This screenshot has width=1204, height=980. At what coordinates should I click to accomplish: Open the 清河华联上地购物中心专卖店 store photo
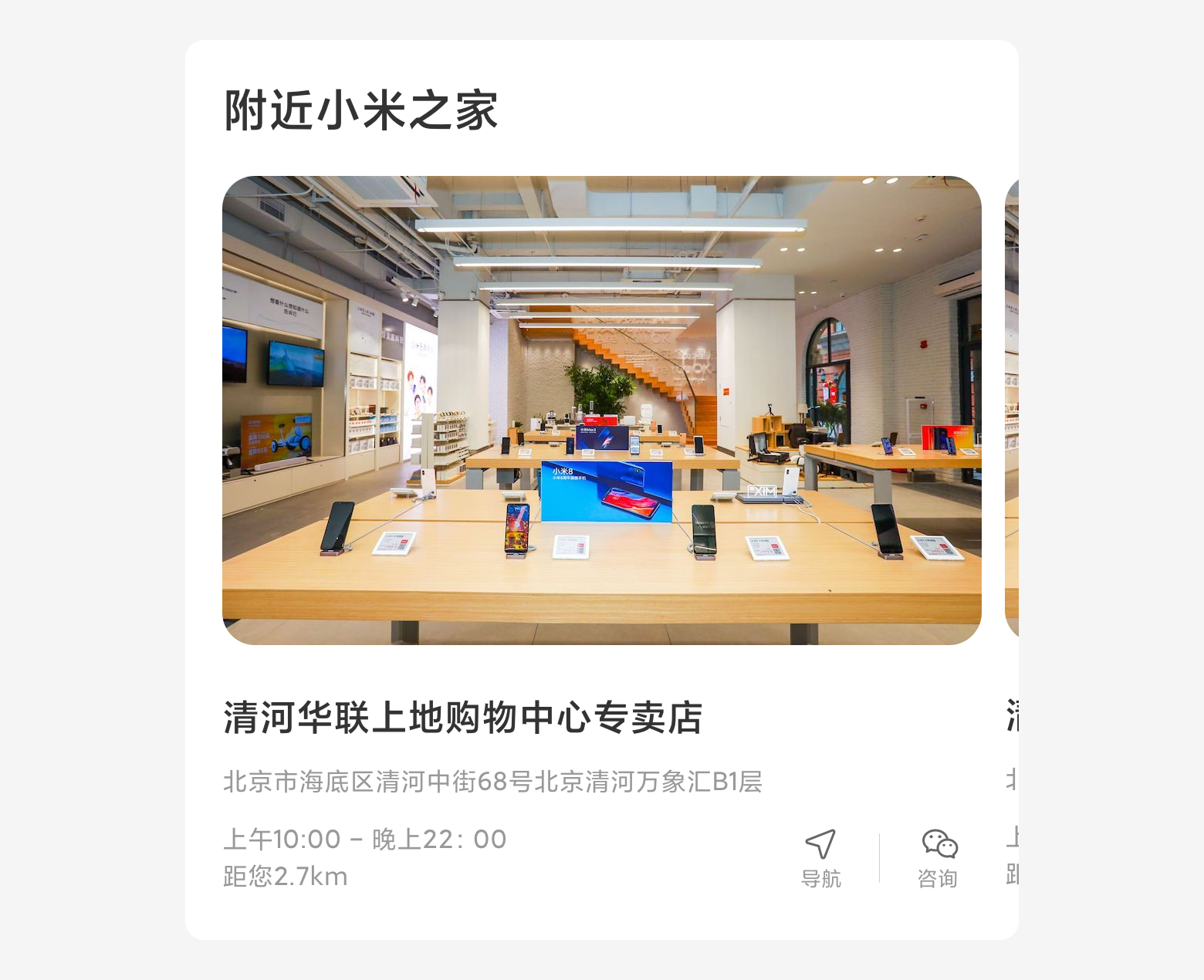pos(601,410)
